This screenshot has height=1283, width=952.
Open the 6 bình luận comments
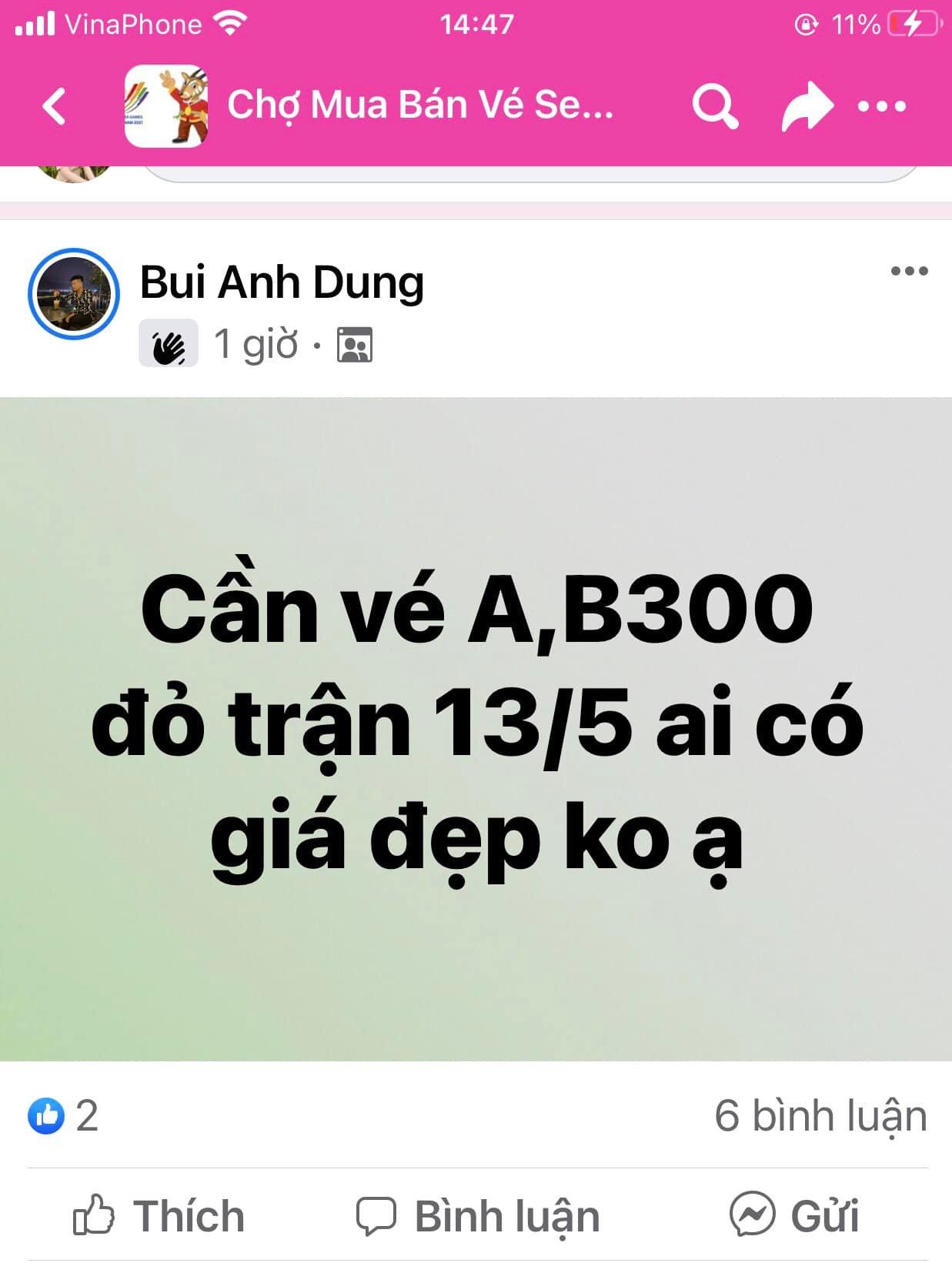pyautogui.click(x=820, y=1115)
